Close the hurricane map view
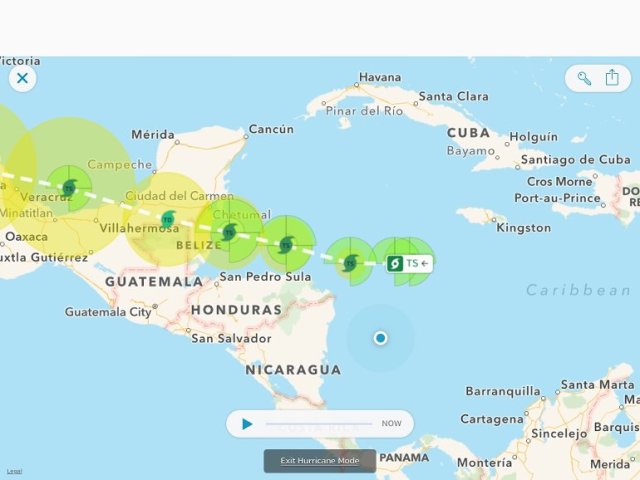640x480 pixels. (22, 78)
